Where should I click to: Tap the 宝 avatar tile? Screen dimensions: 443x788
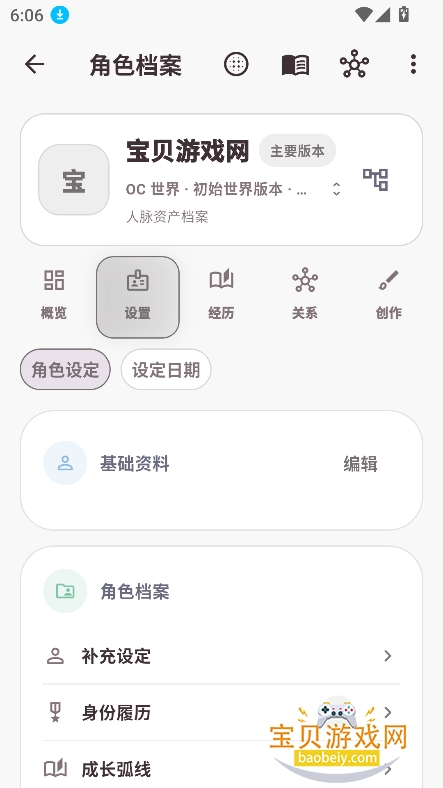click(x=74, y=180)
